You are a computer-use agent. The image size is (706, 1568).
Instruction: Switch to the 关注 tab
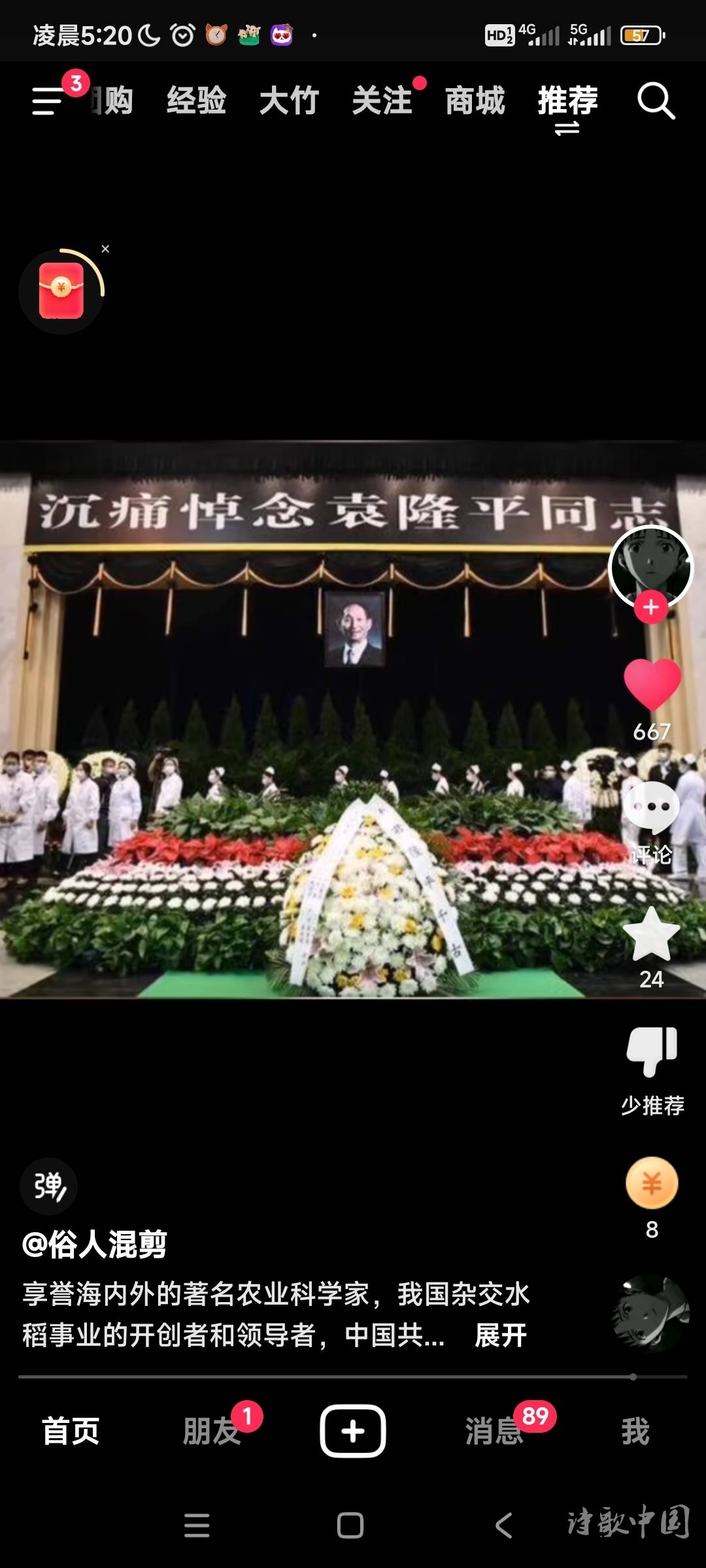point(382,101)
